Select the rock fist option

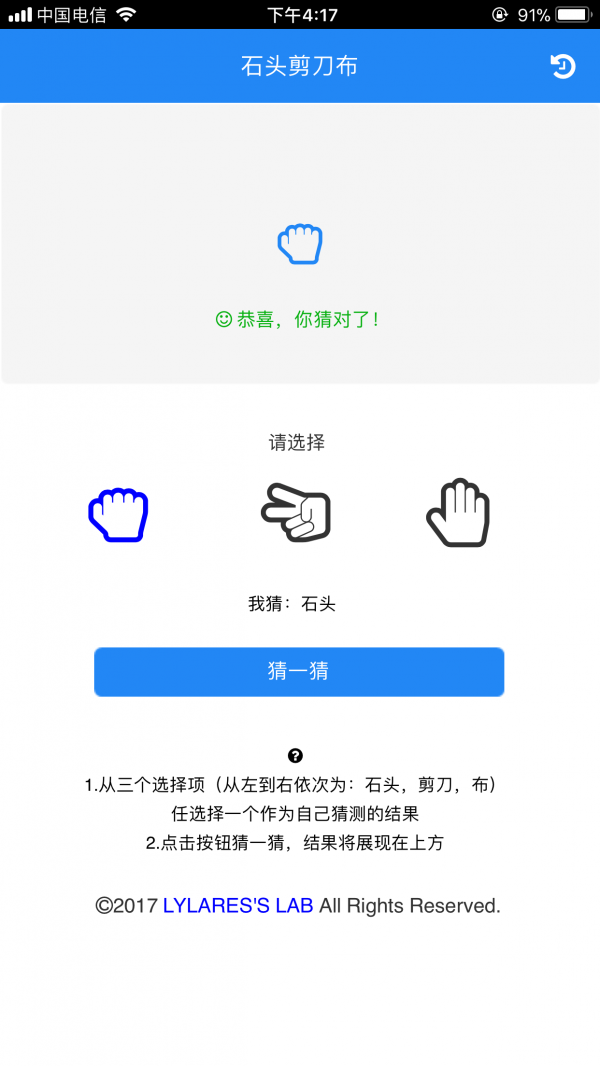click(118, 515)
